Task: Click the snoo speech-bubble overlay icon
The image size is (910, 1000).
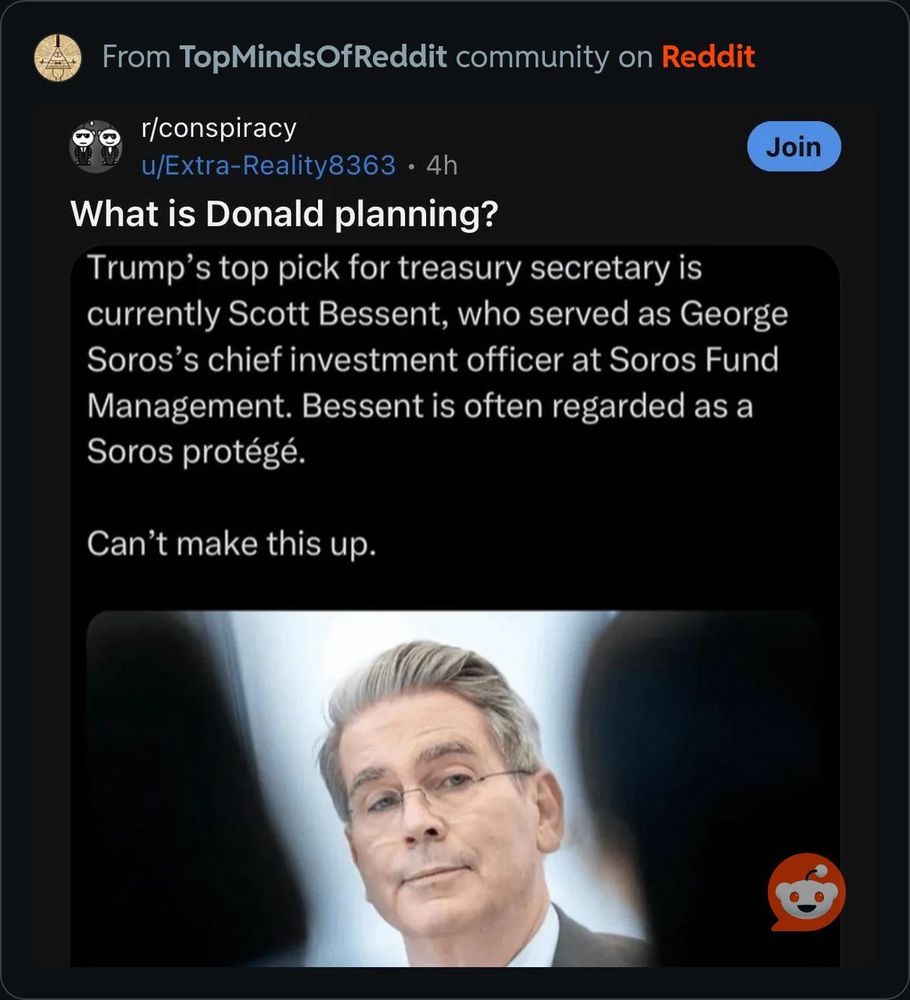Action: (806, 891)
